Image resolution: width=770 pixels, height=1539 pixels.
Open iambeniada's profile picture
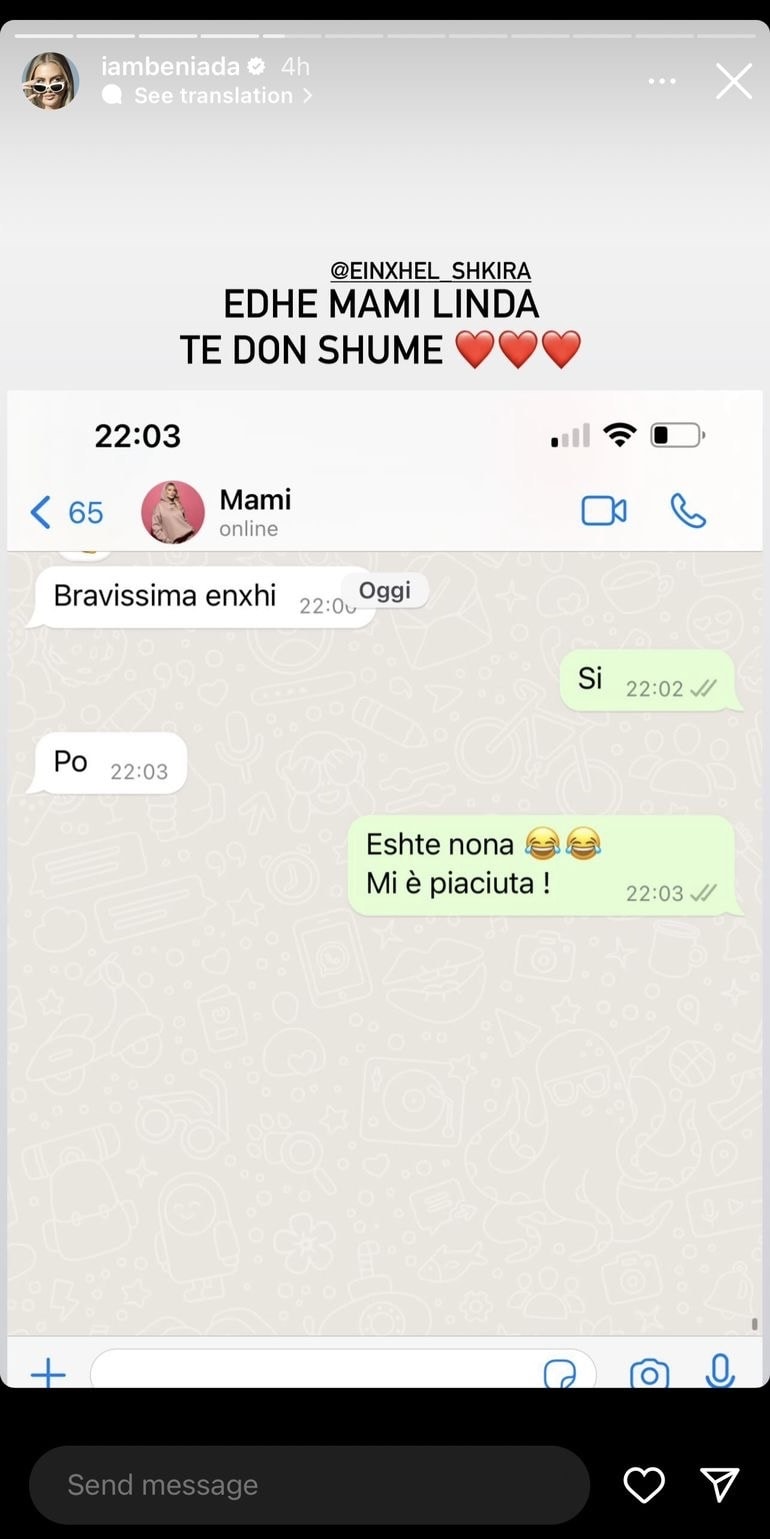tap(50, 81)
